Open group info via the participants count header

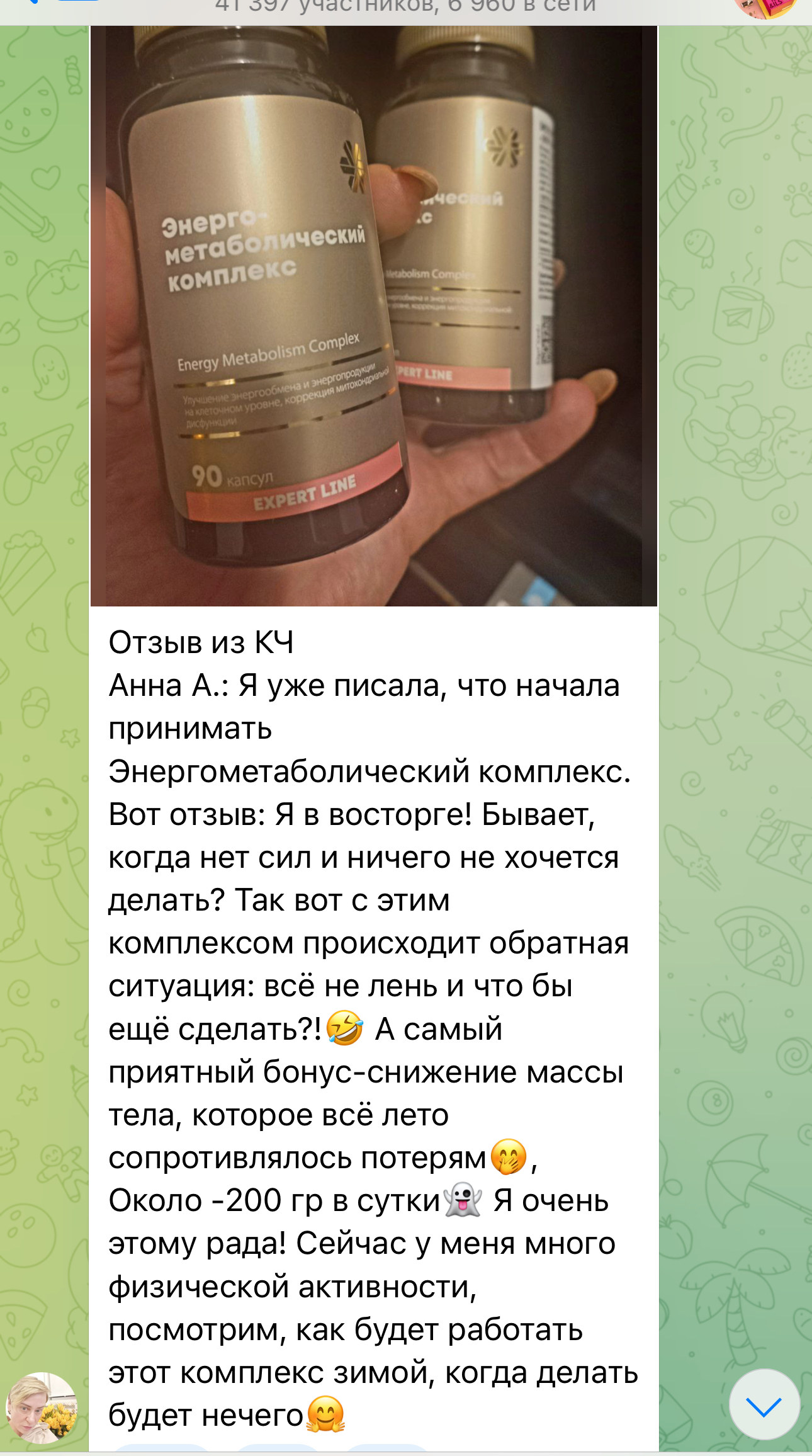(405, 6)
